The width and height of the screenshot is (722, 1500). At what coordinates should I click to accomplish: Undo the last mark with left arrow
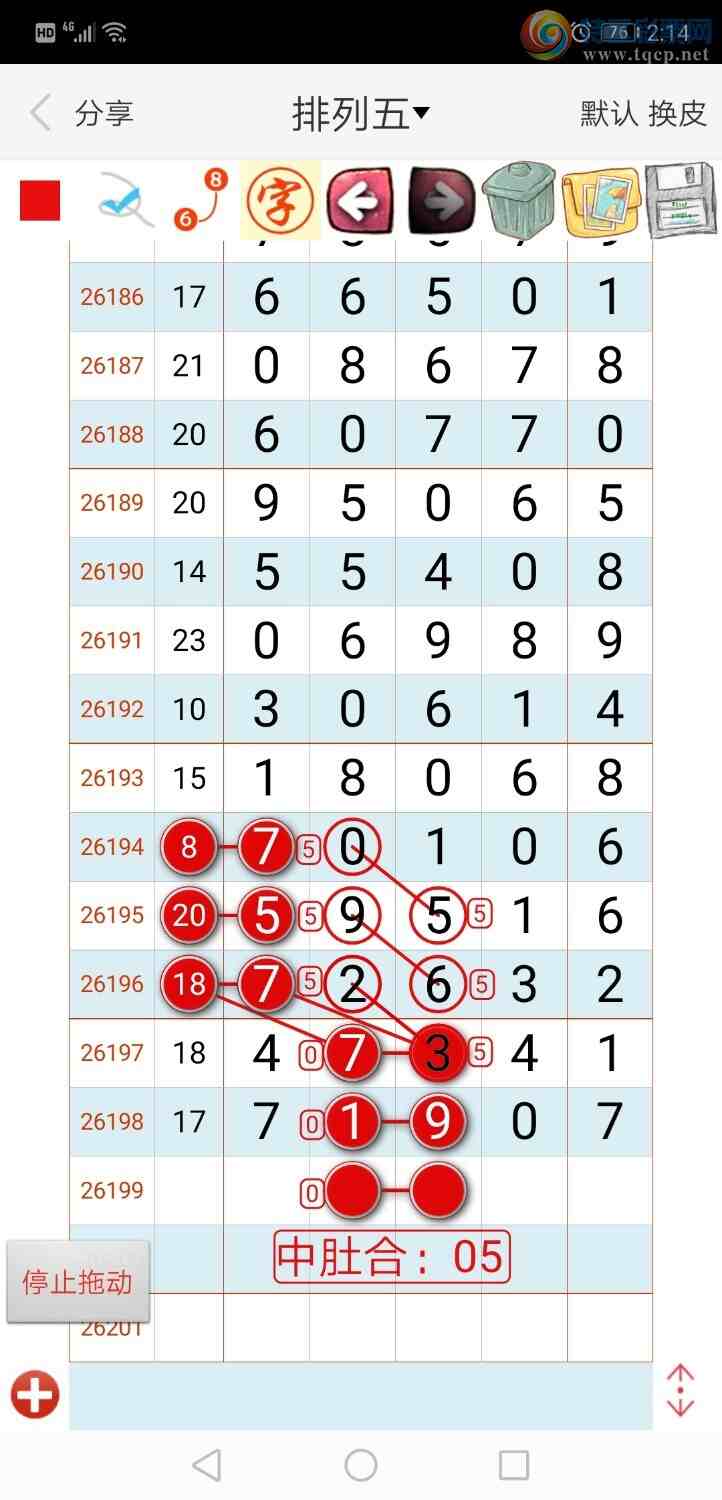point(360,202)
